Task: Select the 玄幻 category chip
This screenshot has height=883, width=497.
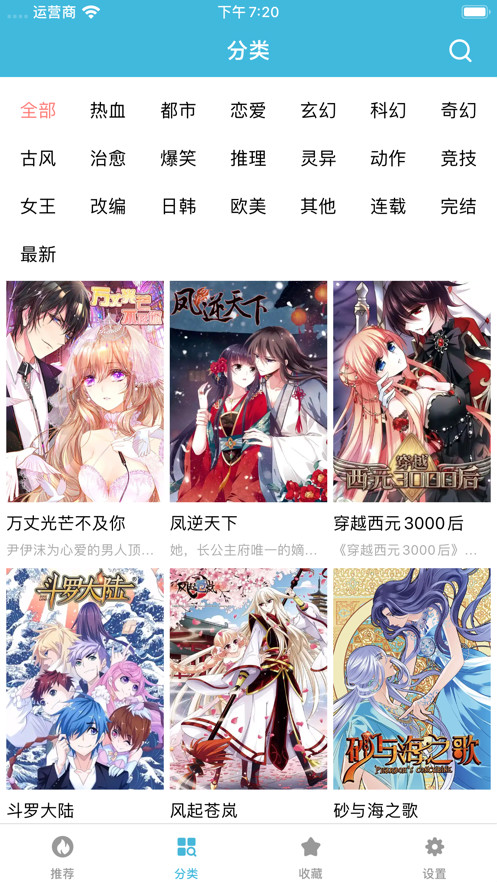Action: [318, 110]
